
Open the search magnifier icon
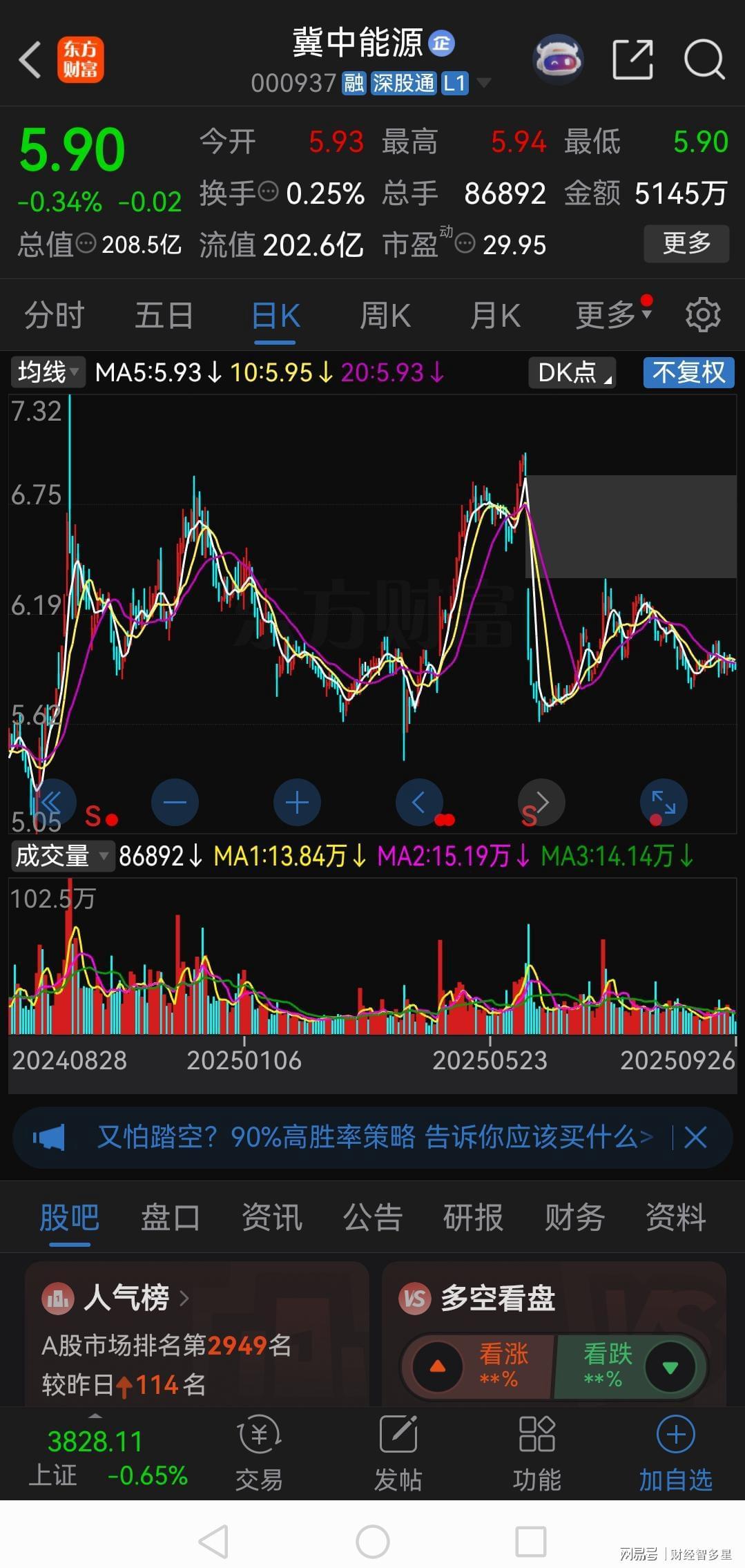(704, 60)
